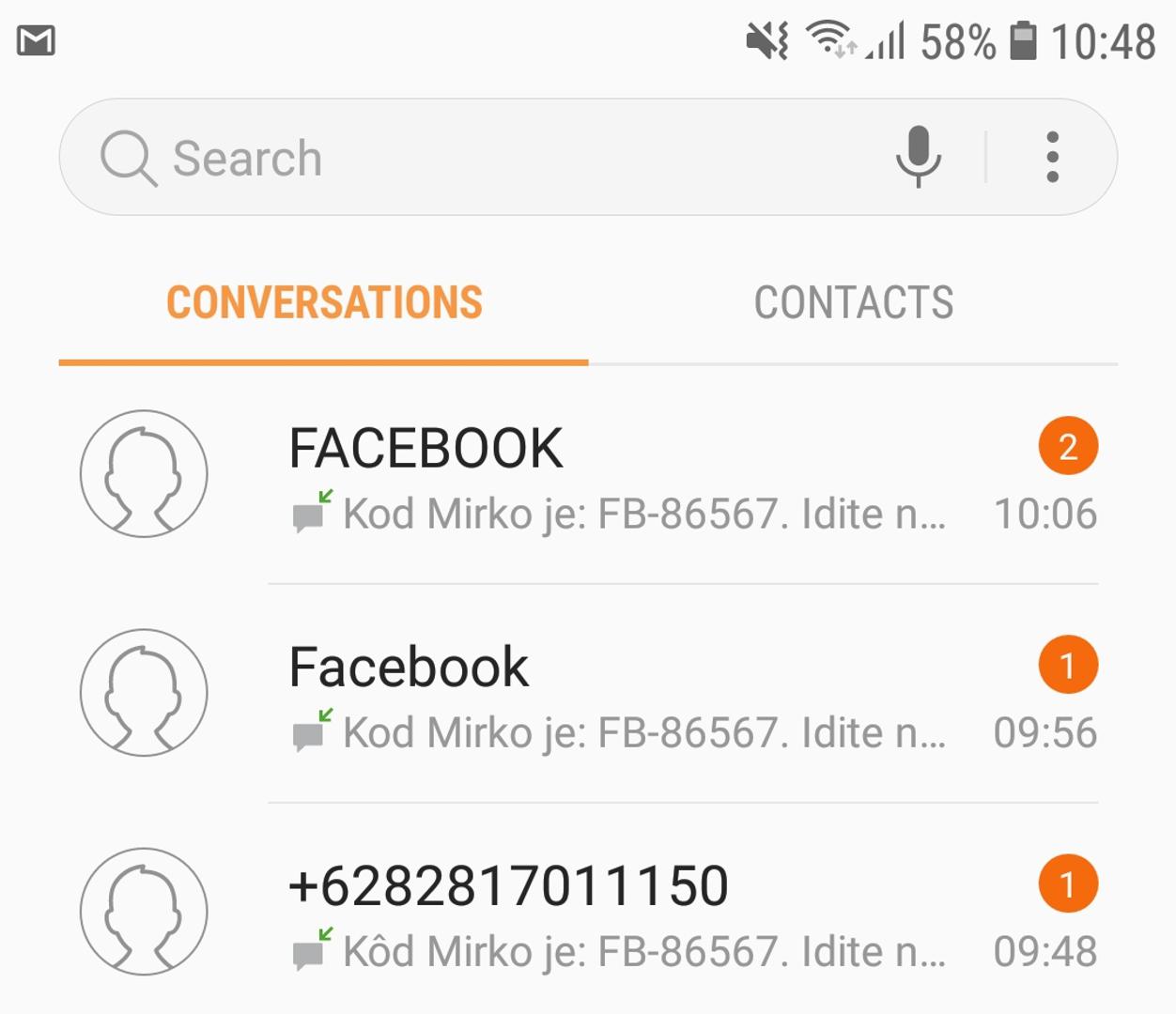Tap the Search field
This screenshot has height=1014, width=1176.
[x=470, y=158]
